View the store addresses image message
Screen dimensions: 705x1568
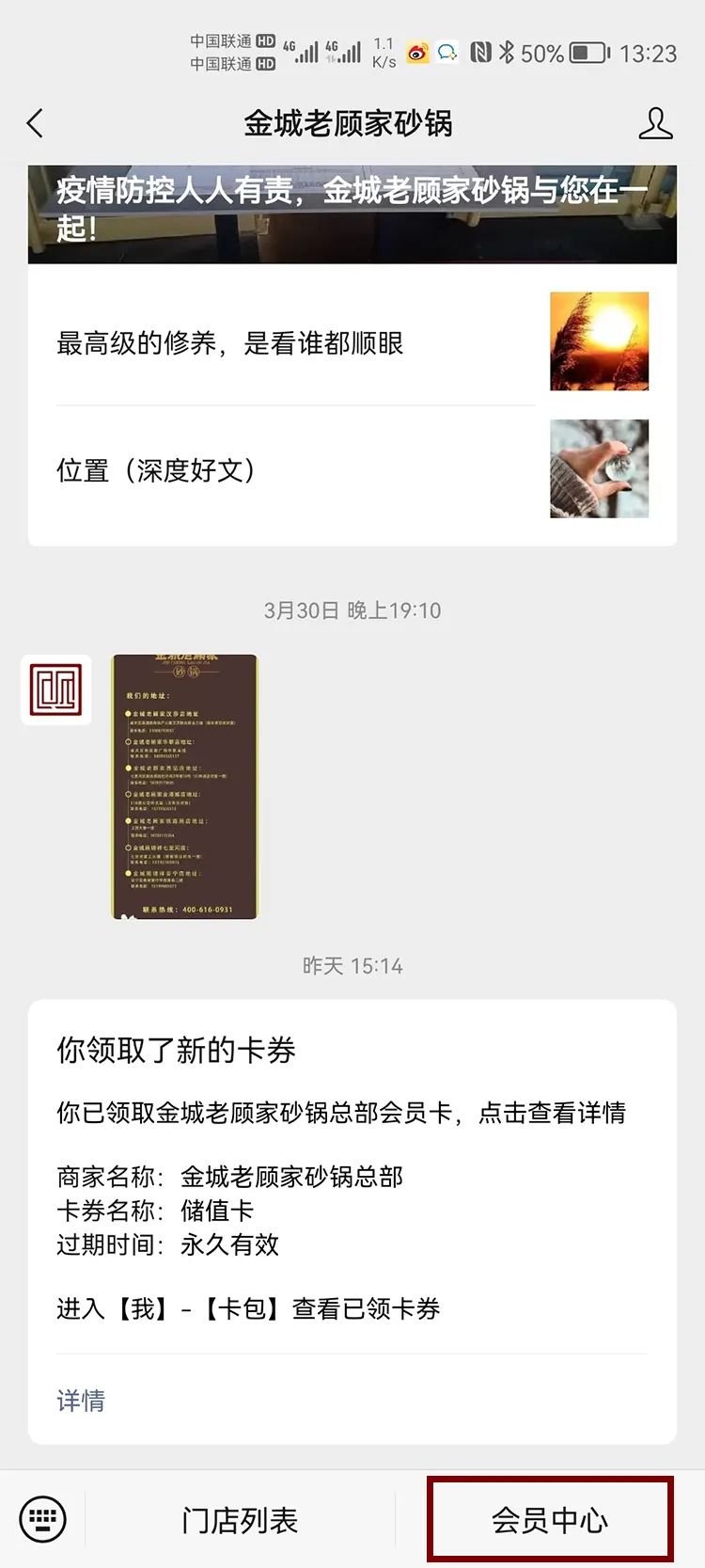point(185,786)
